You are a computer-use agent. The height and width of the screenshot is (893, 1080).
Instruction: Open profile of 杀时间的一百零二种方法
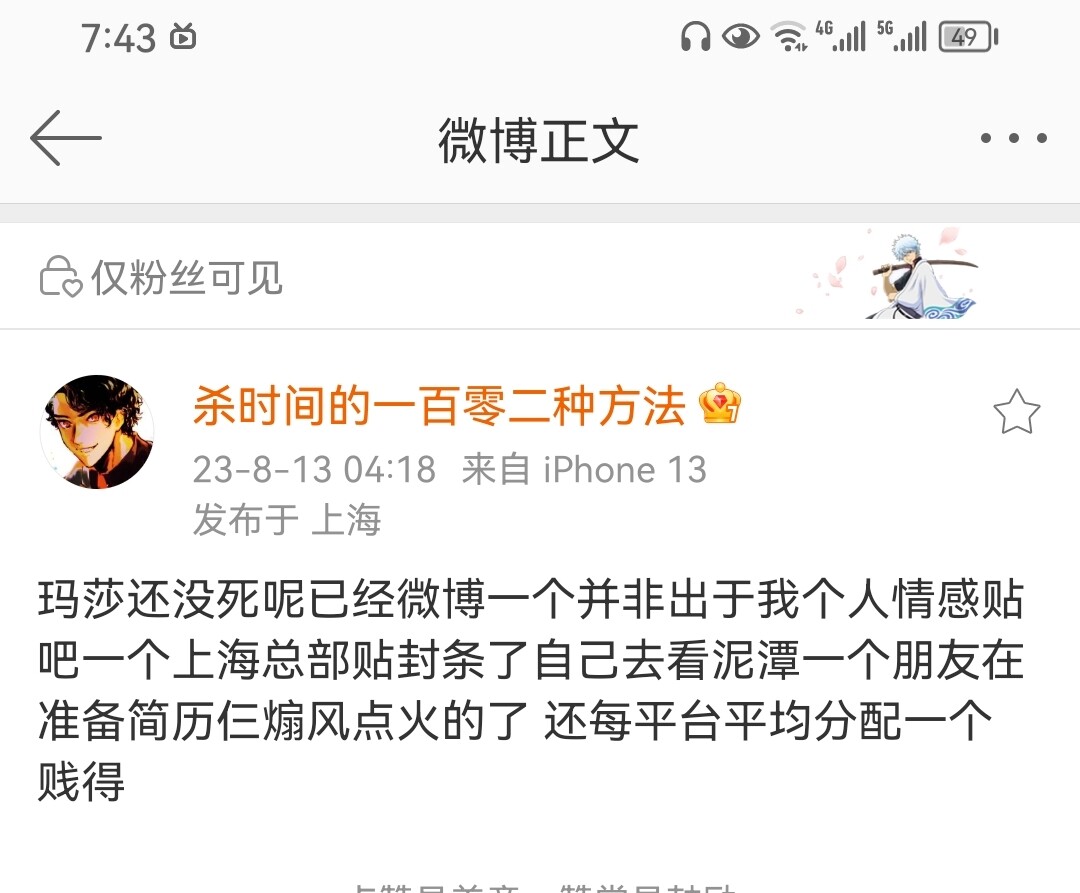pos(438,407)
